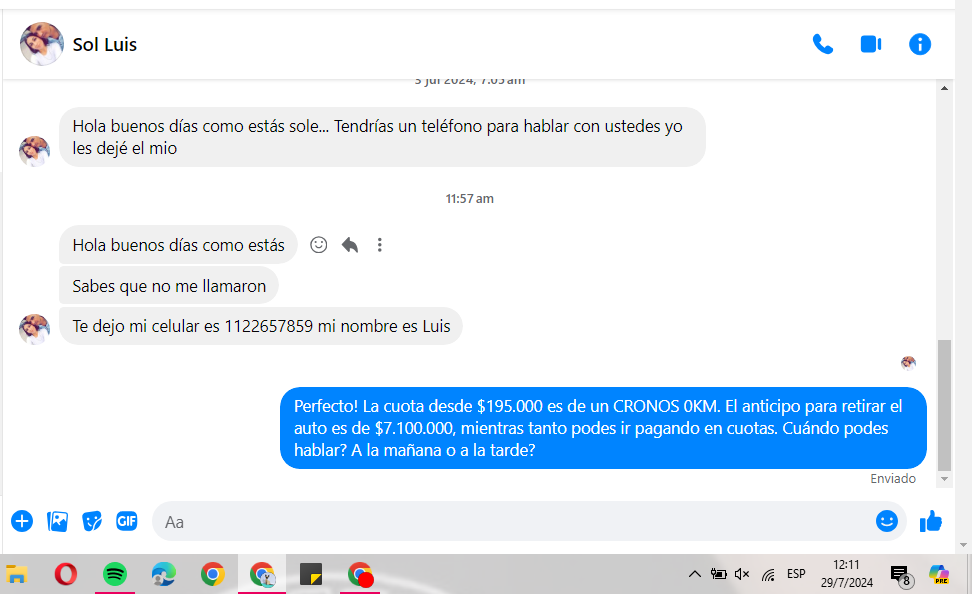Open Spotify from the taskbar
This screenshot has height=594, width=972.
[x=115, y=574]
